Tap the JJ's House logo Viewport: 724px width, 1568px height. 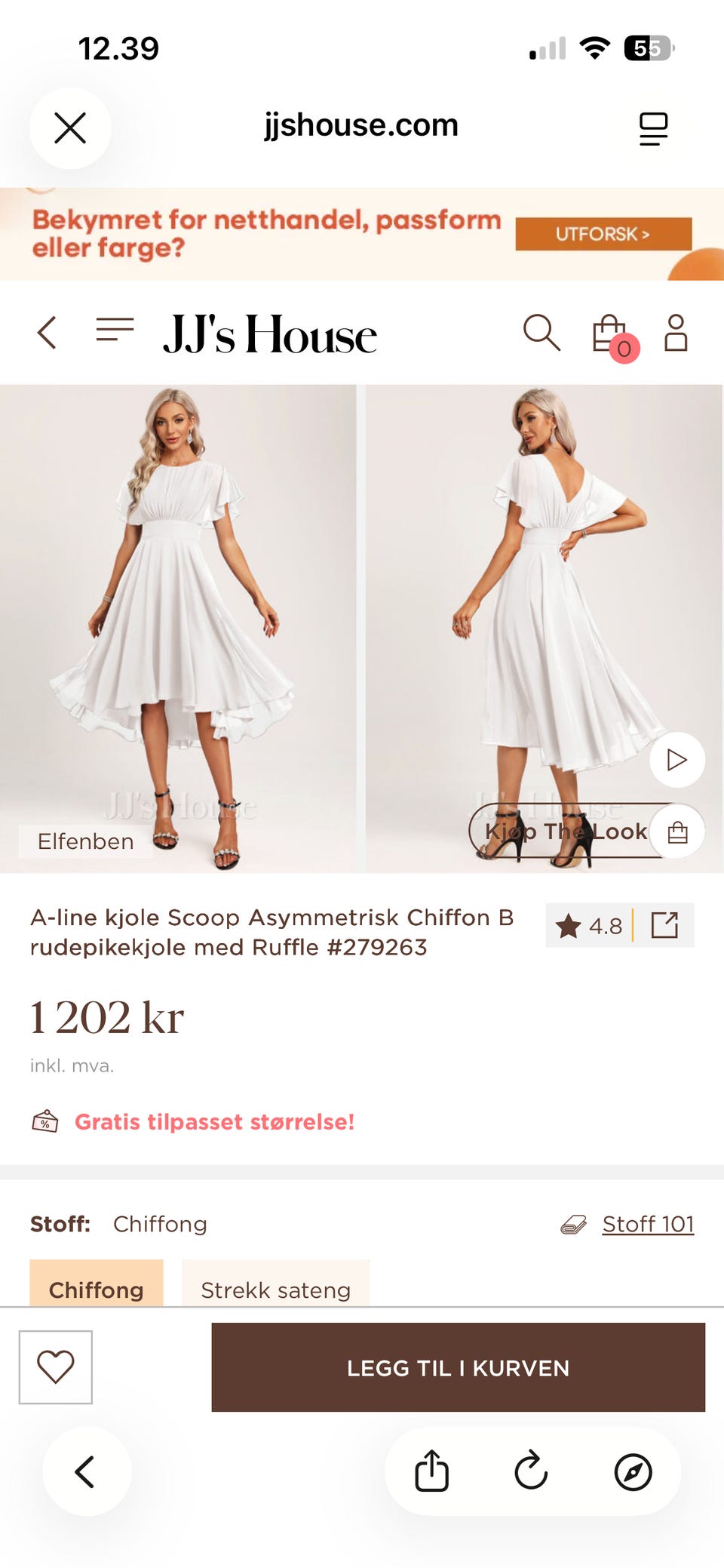pyautogui.click(x=268, y=333)
